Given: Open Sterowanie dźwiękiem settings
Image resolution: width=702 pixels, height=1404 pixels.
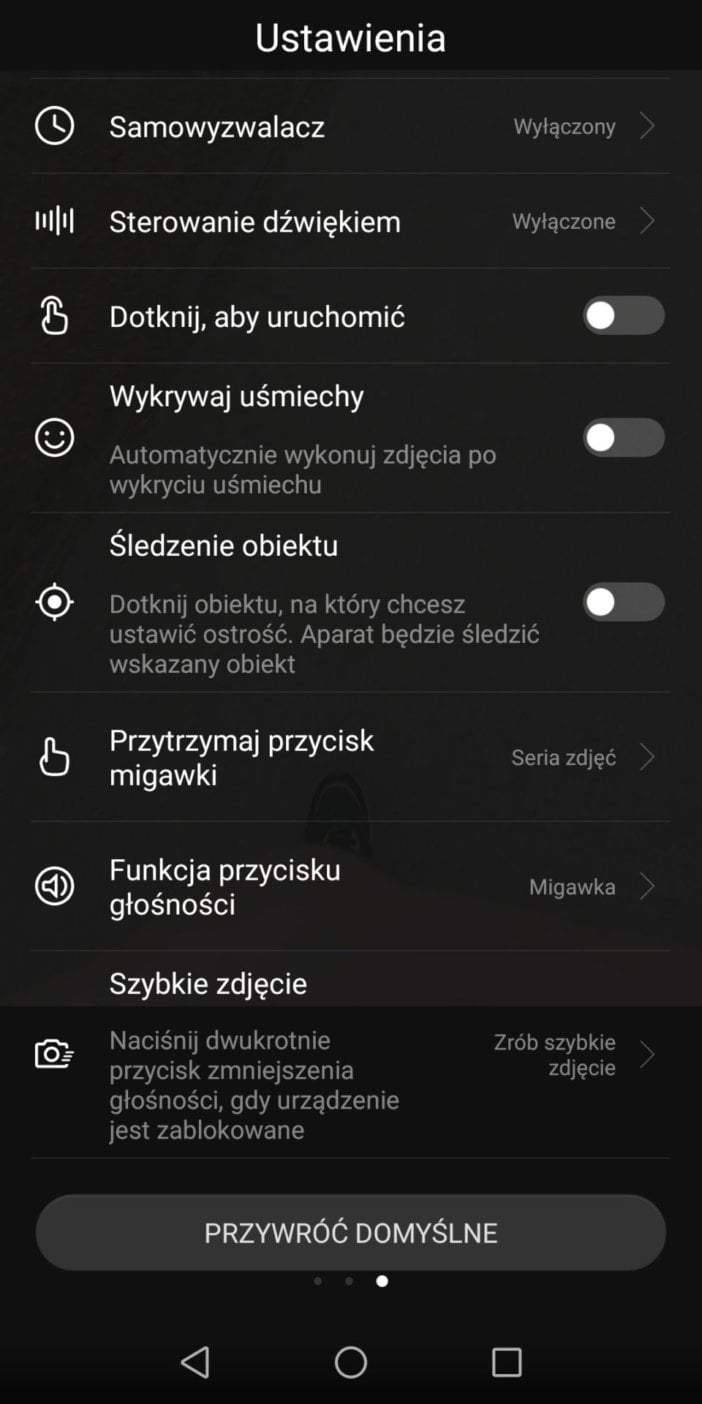Looking at the screenshot, I should tap(350, 221).
